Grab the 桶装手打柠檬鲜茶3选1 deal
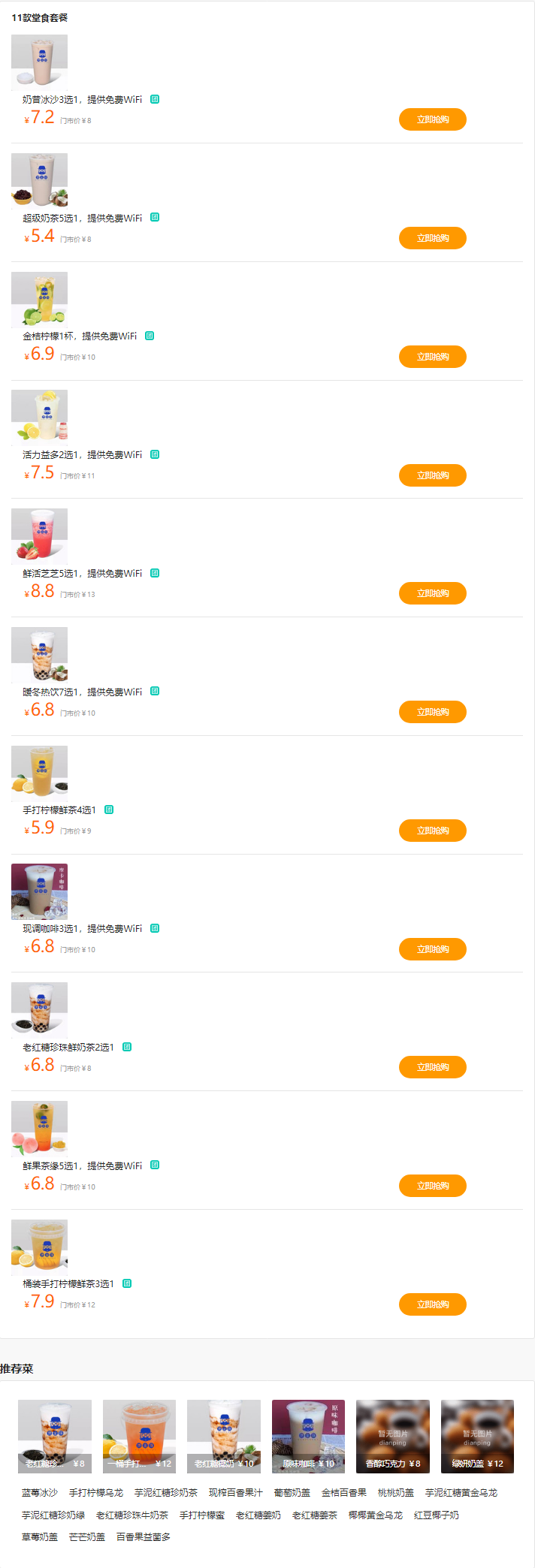 [x=432, y=1304]
